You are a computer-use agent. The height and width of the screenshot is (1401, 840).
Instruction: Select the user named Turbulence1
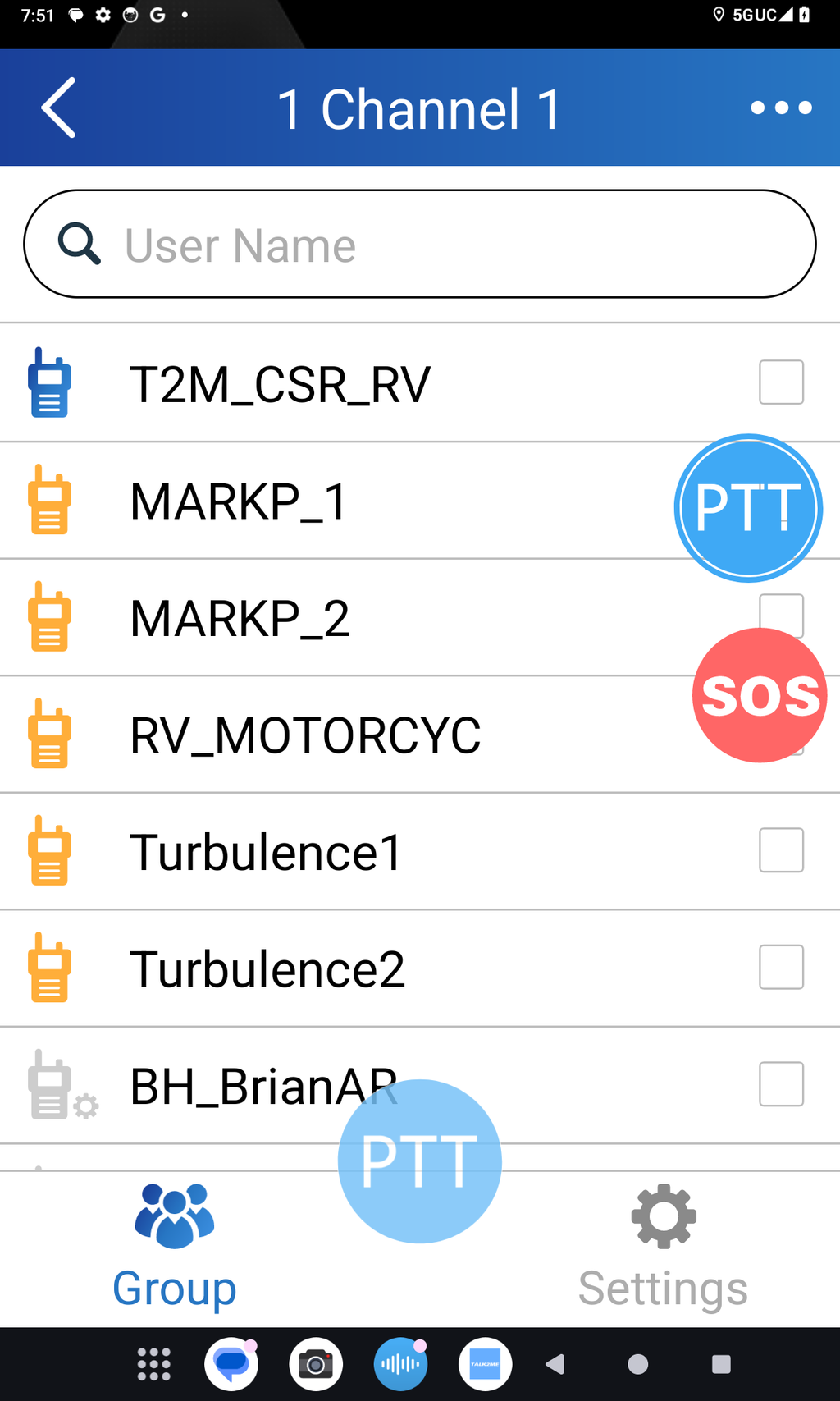(x=266, y=851)
